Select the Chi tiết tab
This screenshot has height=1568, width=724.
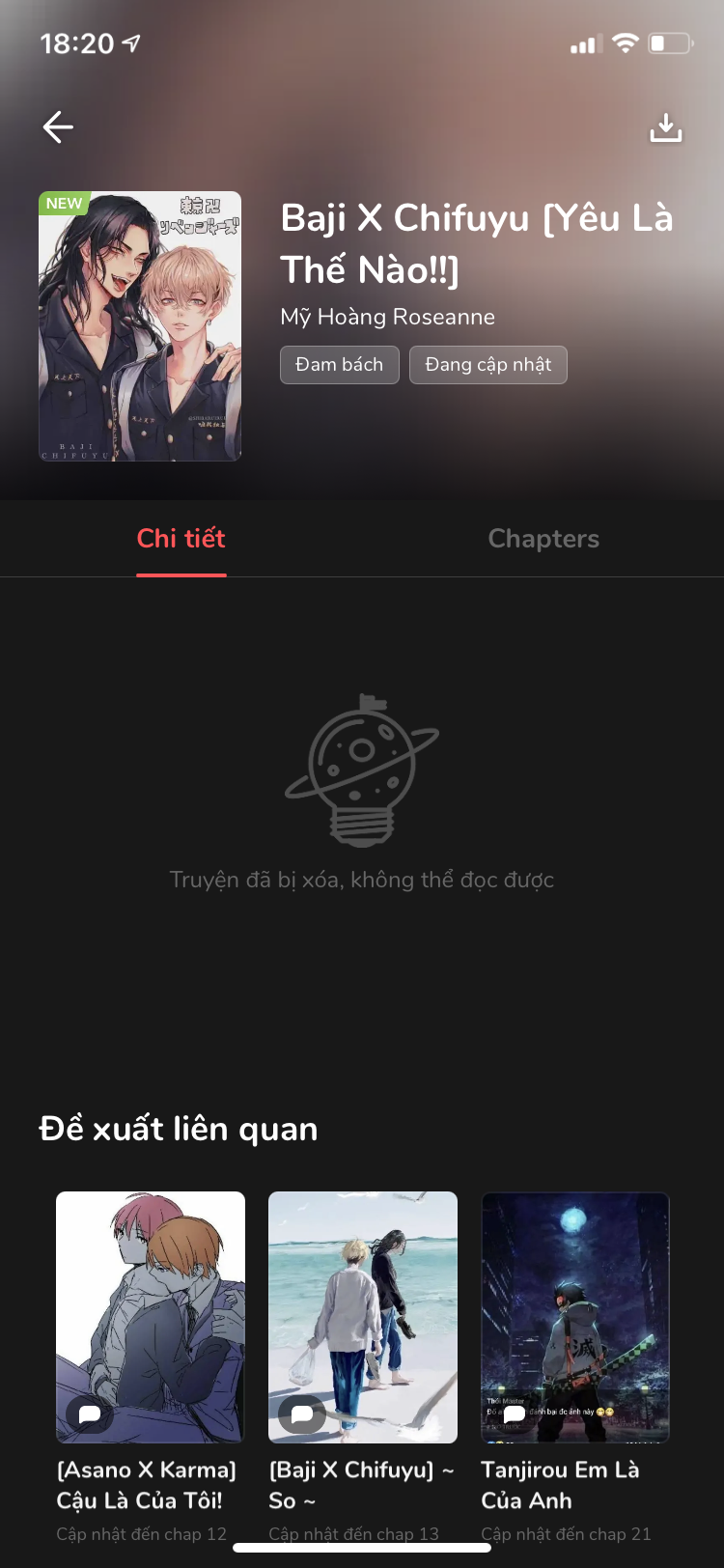[181, 539]
